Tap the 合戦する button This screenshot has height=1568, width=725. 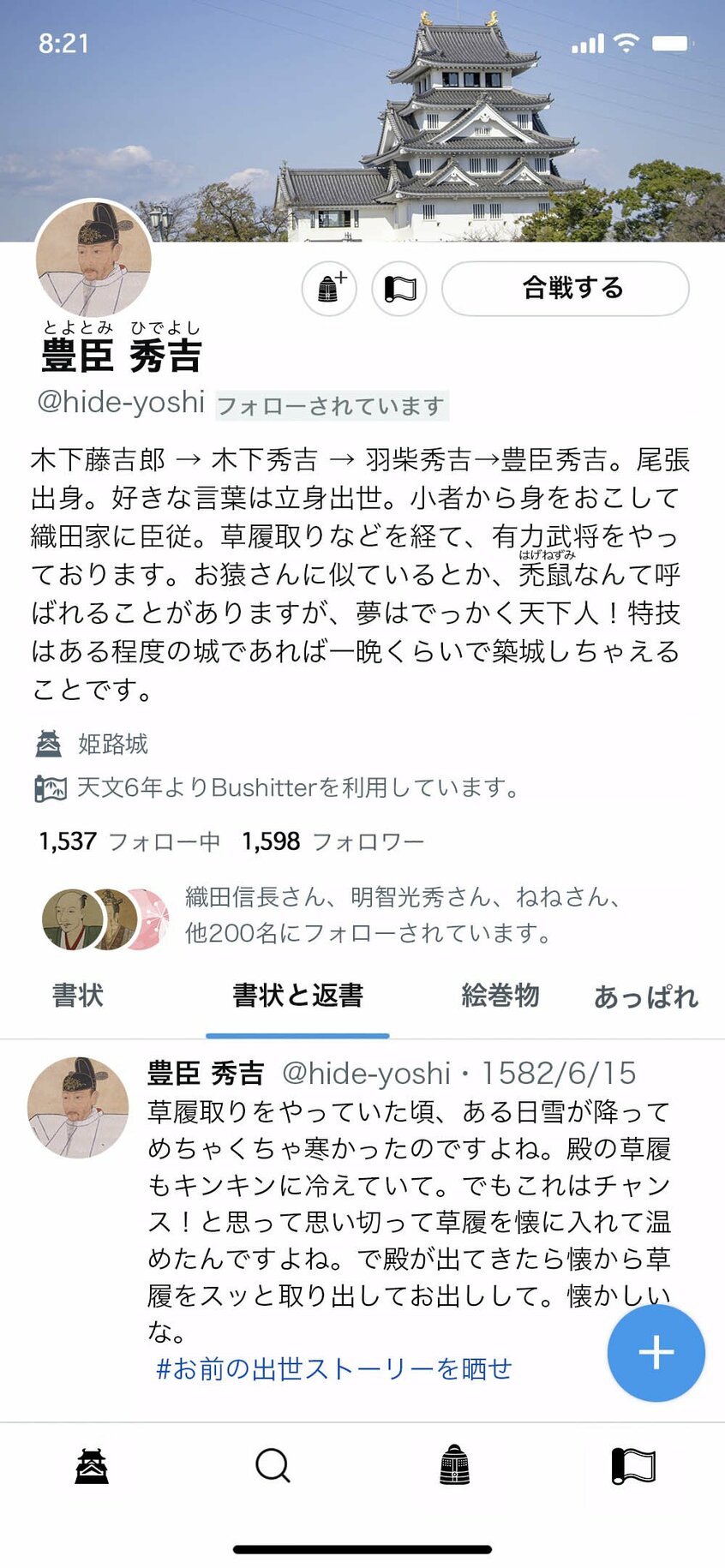coord(566,289)
